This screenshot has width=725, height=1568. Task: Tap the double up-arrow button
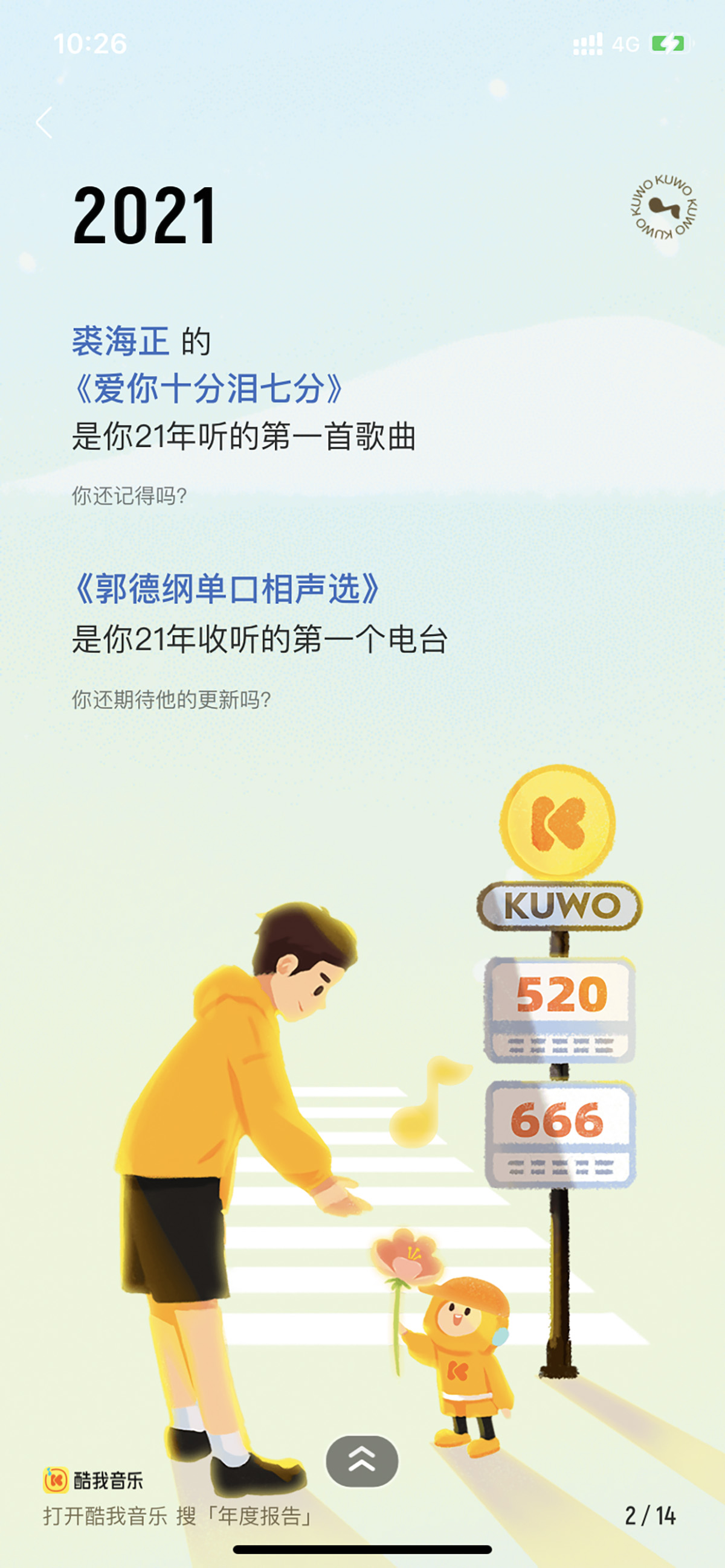coord(362,1461)
